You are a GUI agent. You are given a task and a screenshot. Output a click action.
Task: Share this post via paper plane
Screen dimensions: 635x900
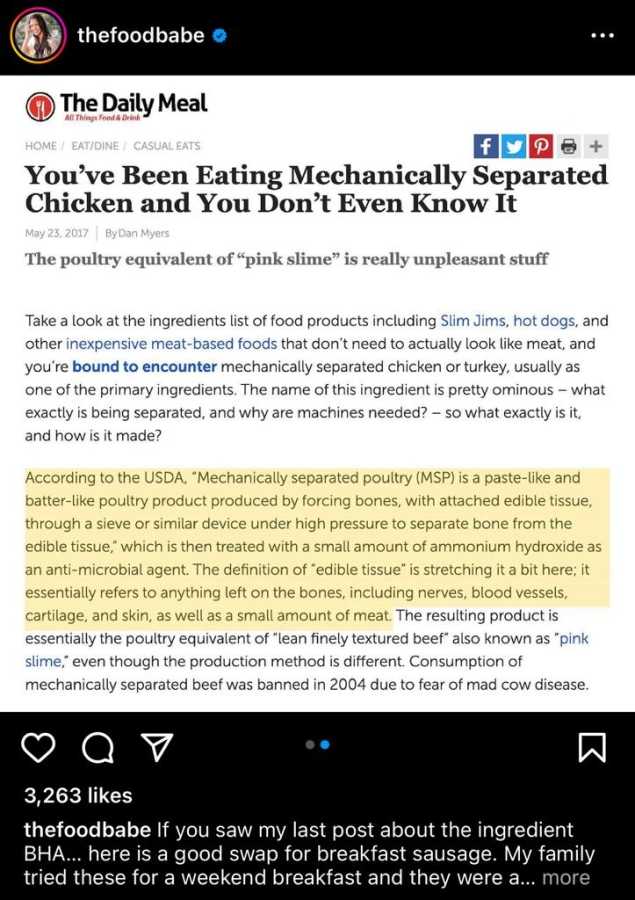[153, 747]
